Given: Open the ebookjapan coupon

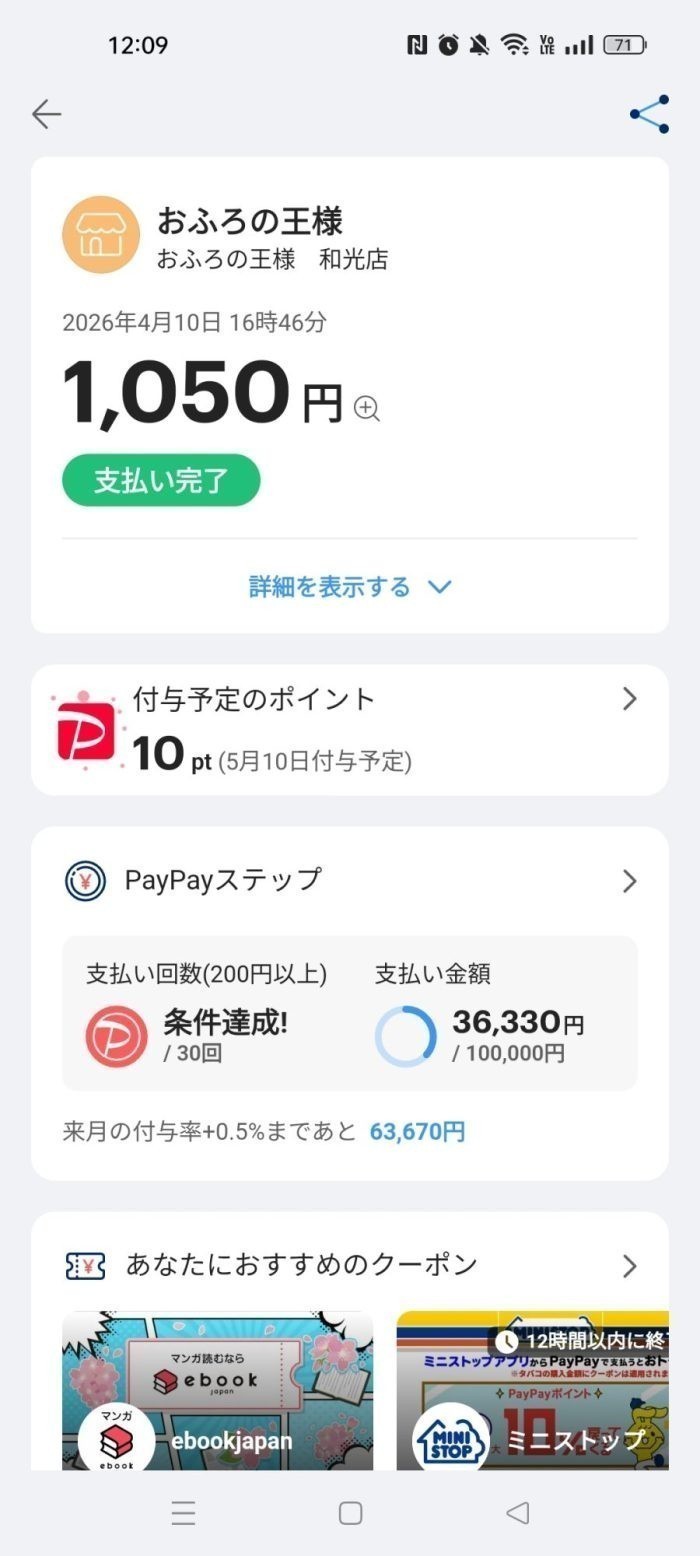Looking at the screenshot, I should tap(217, 1390).
